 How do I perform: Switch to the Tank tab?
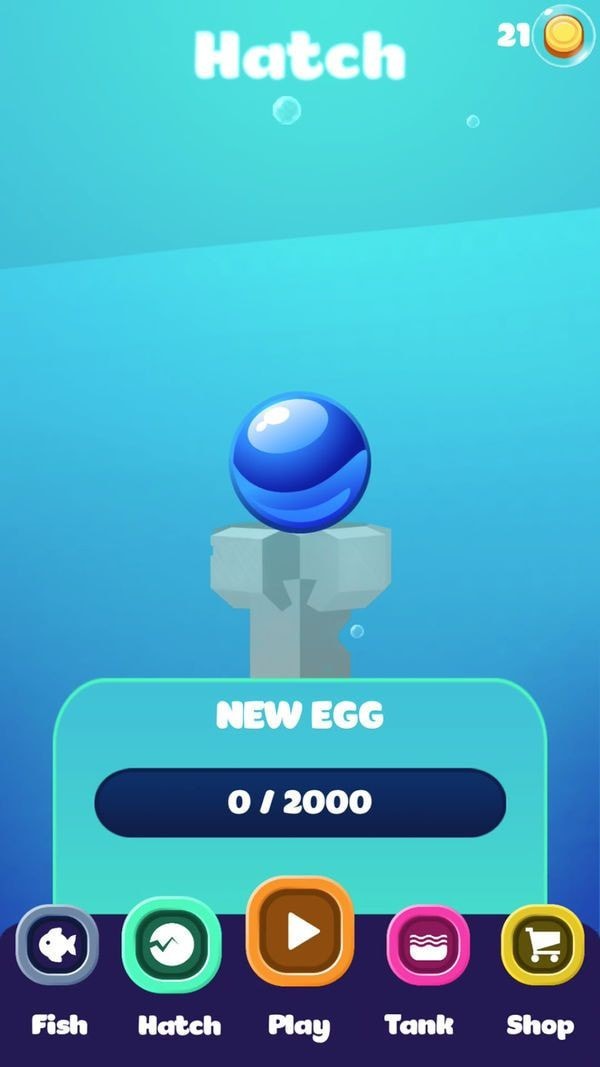coord(428,945)
